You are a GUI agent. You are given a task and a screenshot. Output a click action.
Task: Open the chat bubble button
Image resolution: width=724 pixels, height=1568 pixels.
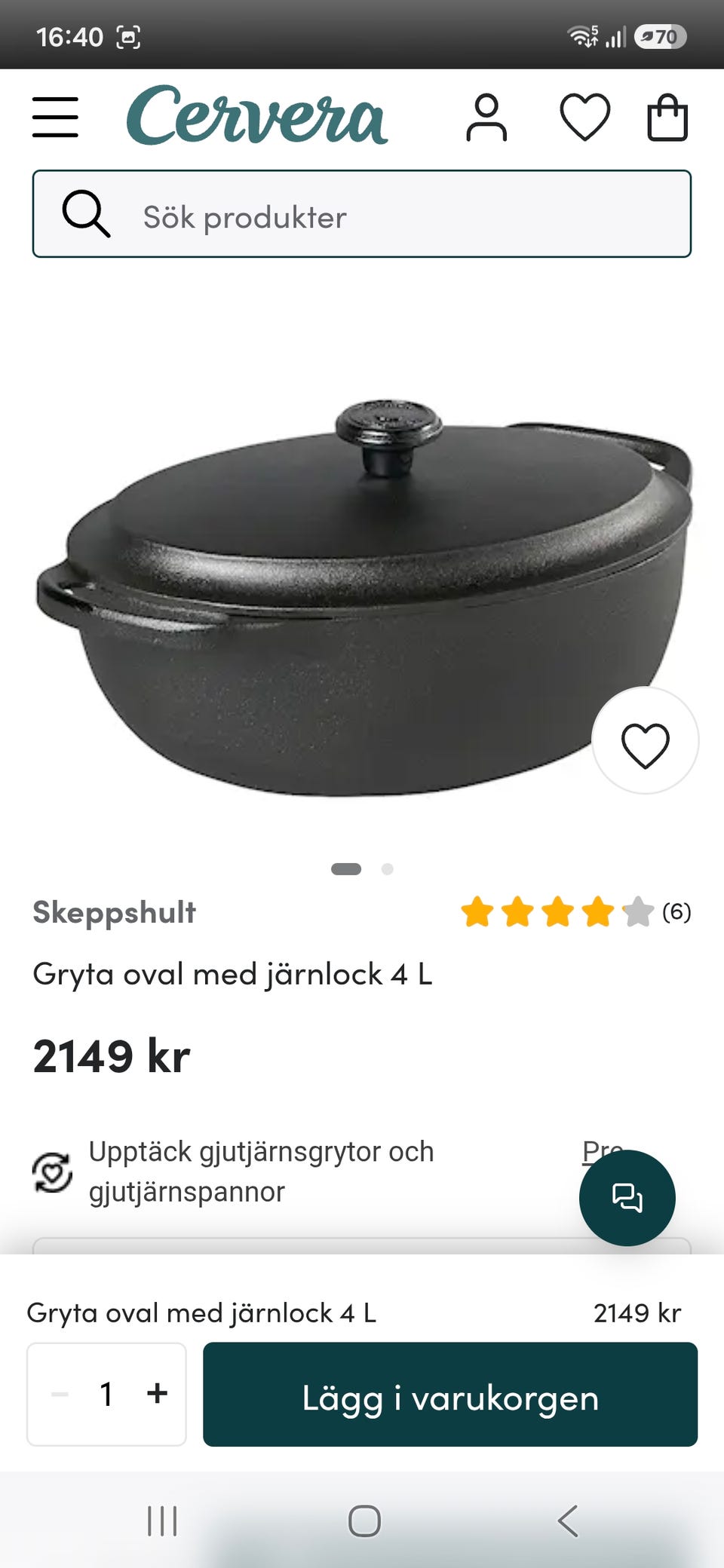pos(627,1198)
